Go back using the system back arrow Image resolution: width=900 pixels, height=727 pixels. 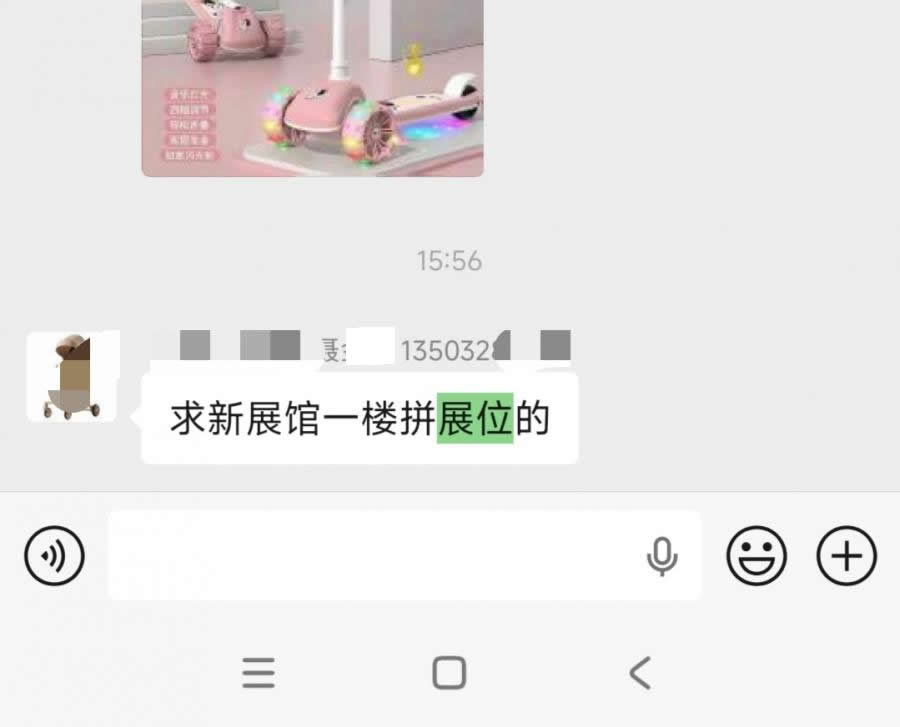point(640,673)
